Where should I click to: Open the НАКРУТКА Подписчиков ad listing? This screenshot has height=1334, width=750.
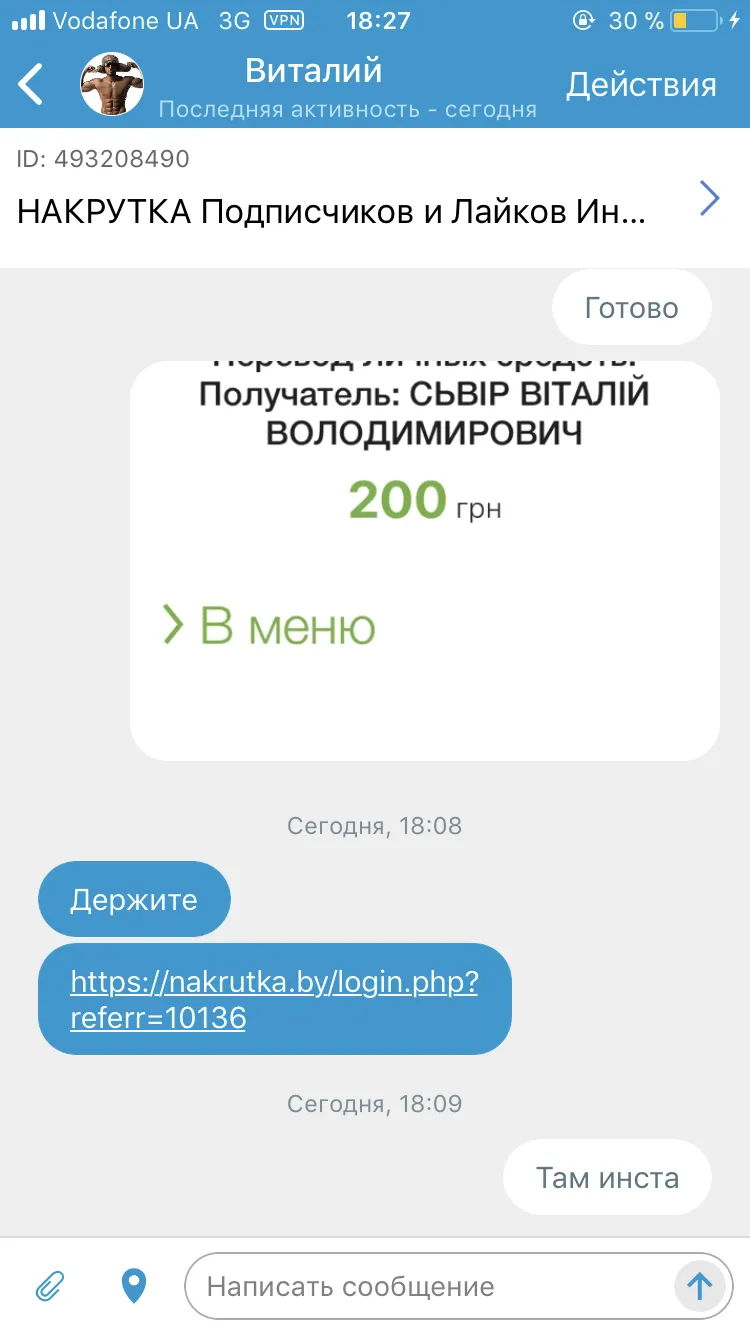click(x=375, y=198)
